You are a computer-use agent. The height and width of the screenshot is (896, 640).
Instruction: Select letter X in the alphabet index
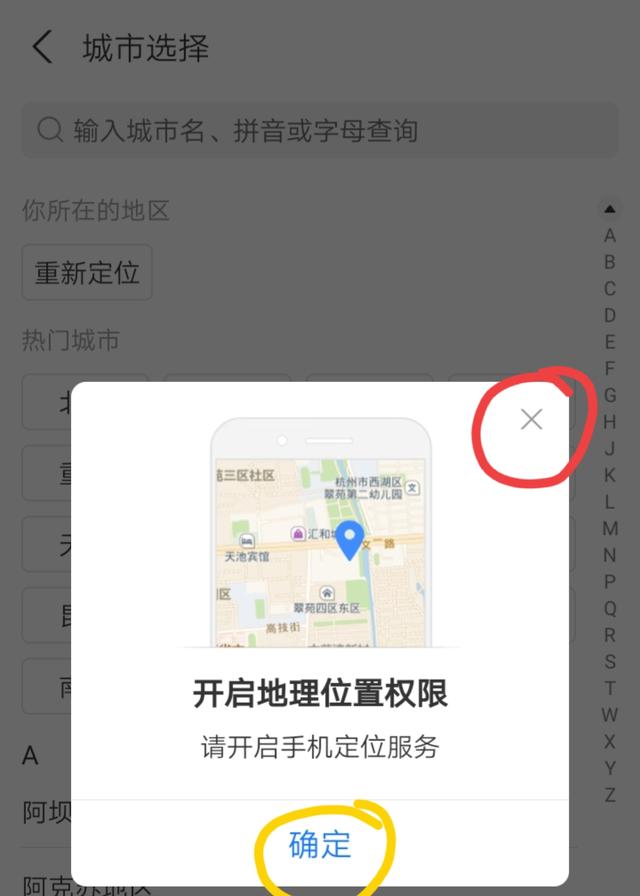click(x=609, y=742)
